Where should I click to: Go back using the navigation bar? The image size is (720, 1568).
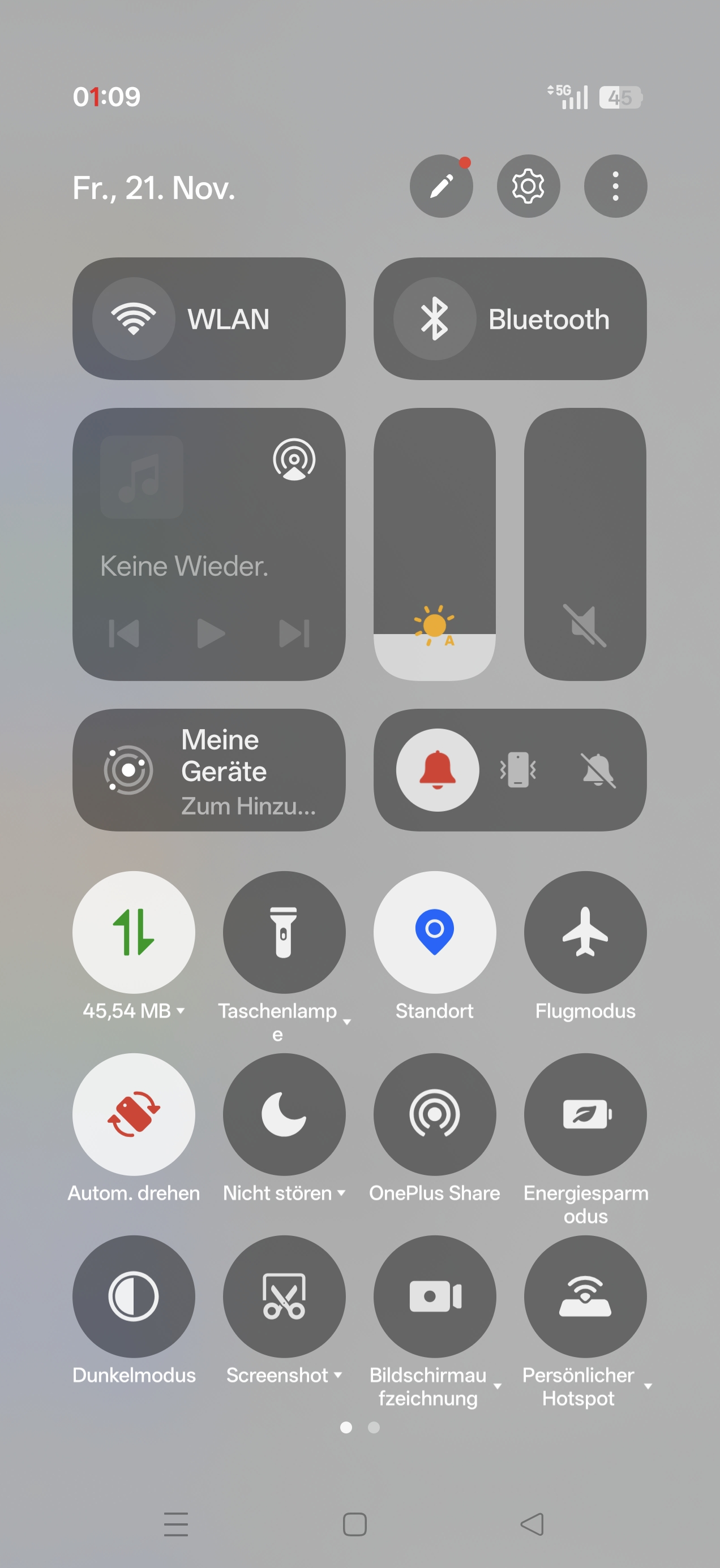click(x=532, y=1524)
